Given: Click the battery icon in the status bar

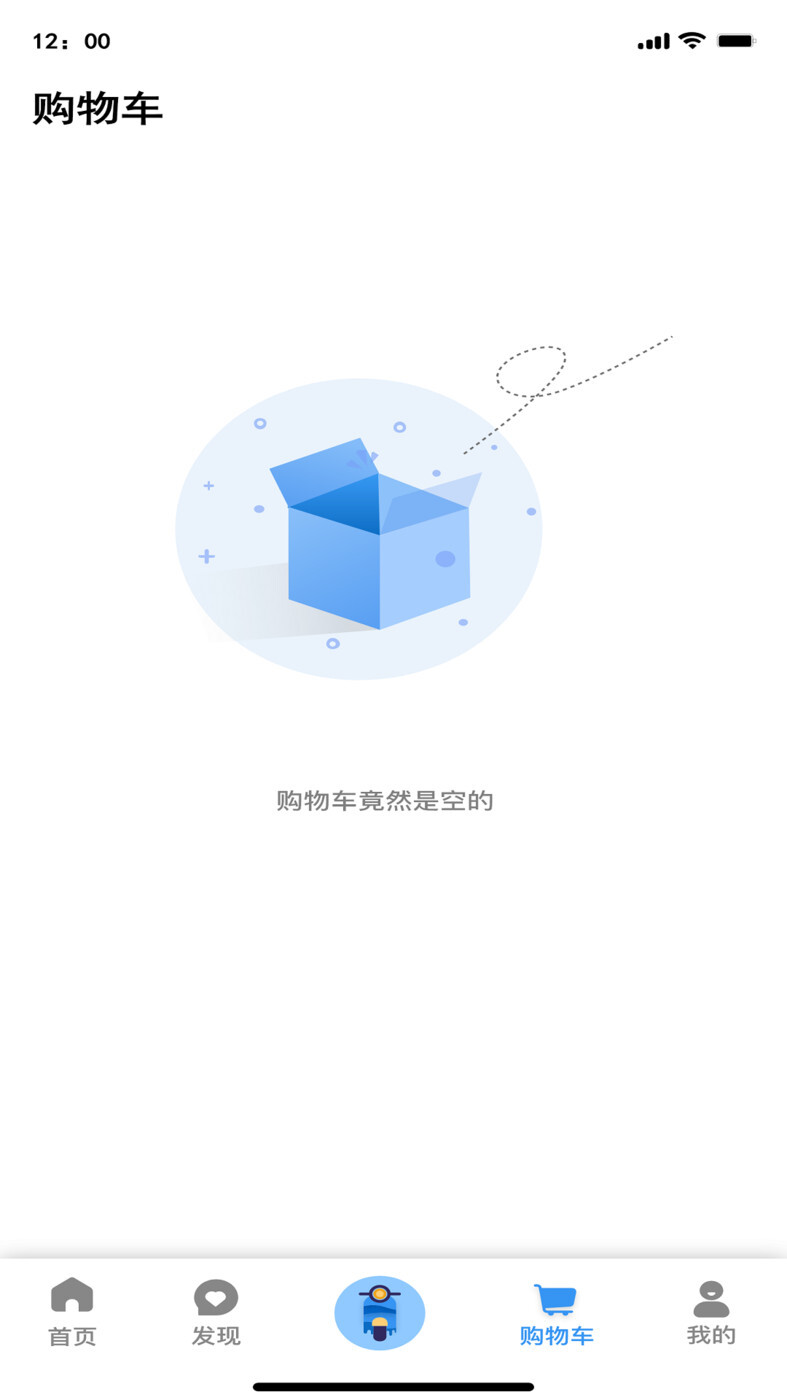Looking at the screenshot, I should tap(737, 40).
